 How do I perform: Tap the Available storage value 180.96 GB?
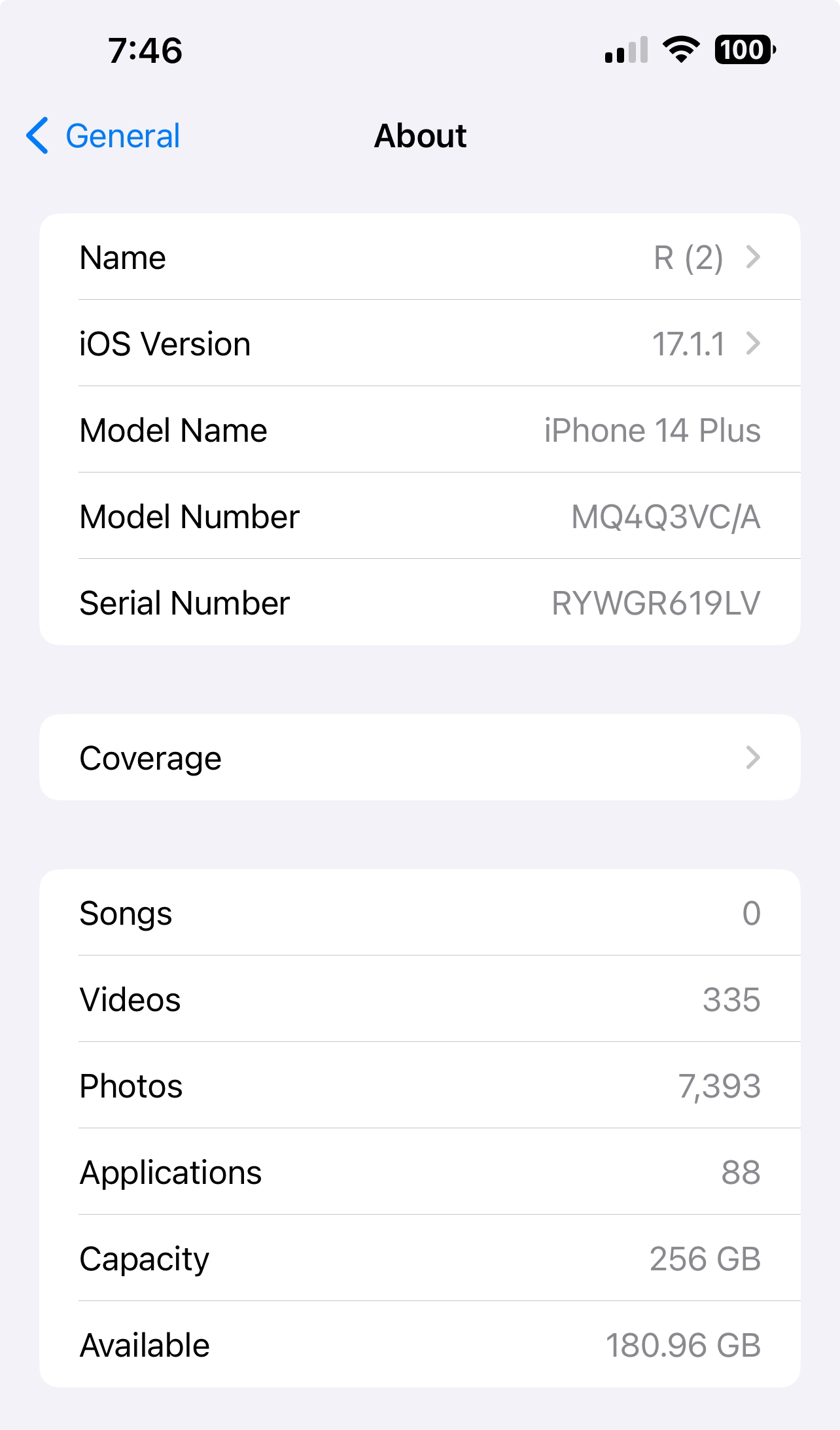(684, 1344)
